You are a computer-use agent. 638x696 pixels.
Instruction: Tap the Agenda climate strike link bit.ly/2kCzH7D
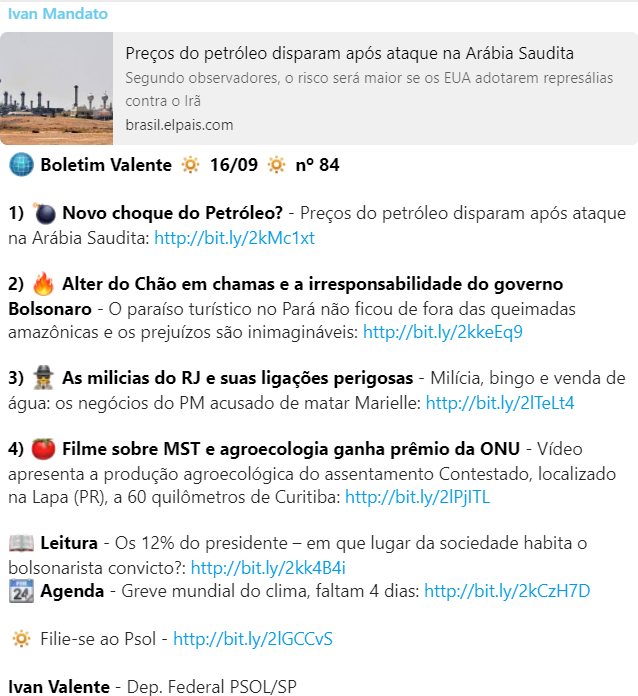point(507,591)
